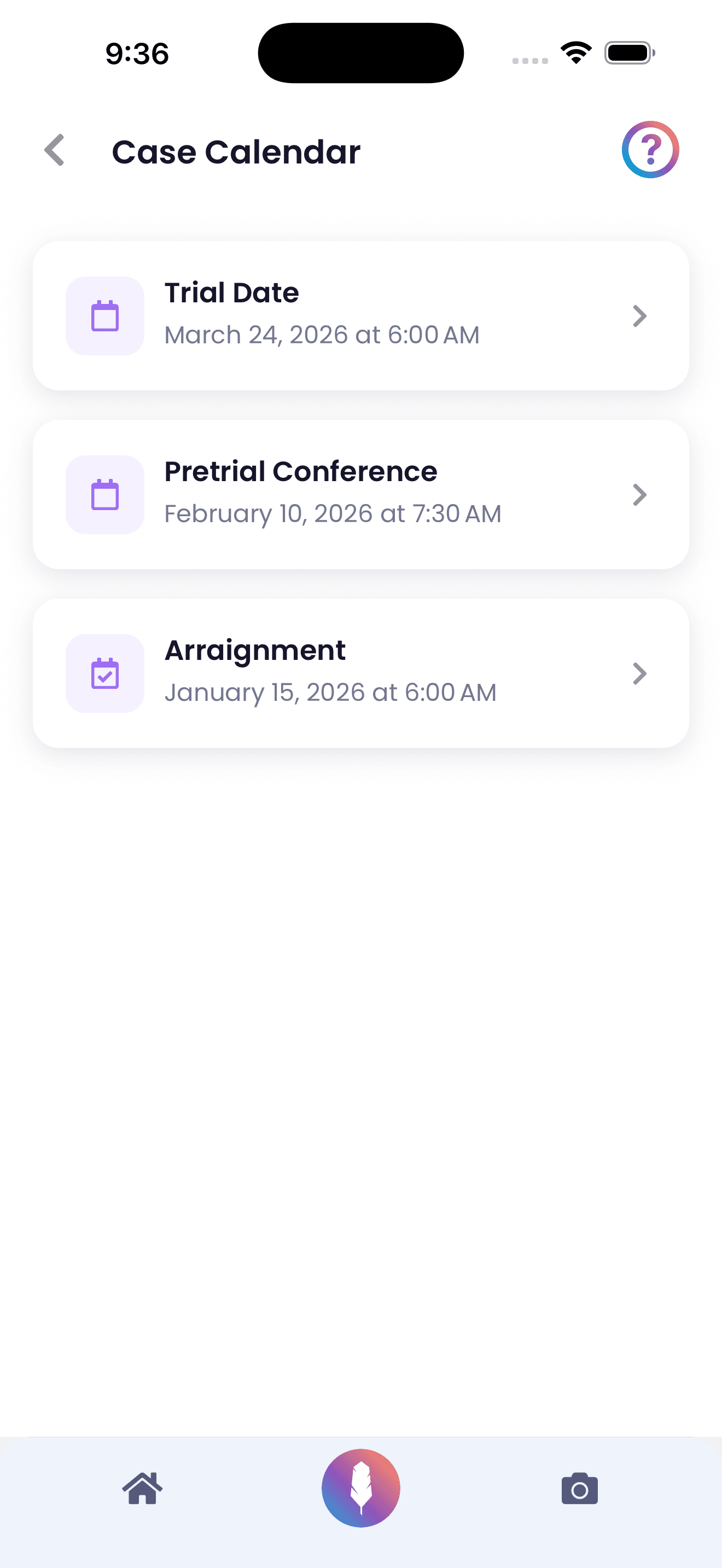Select the Arraignment event card

(x=360, y=673)
